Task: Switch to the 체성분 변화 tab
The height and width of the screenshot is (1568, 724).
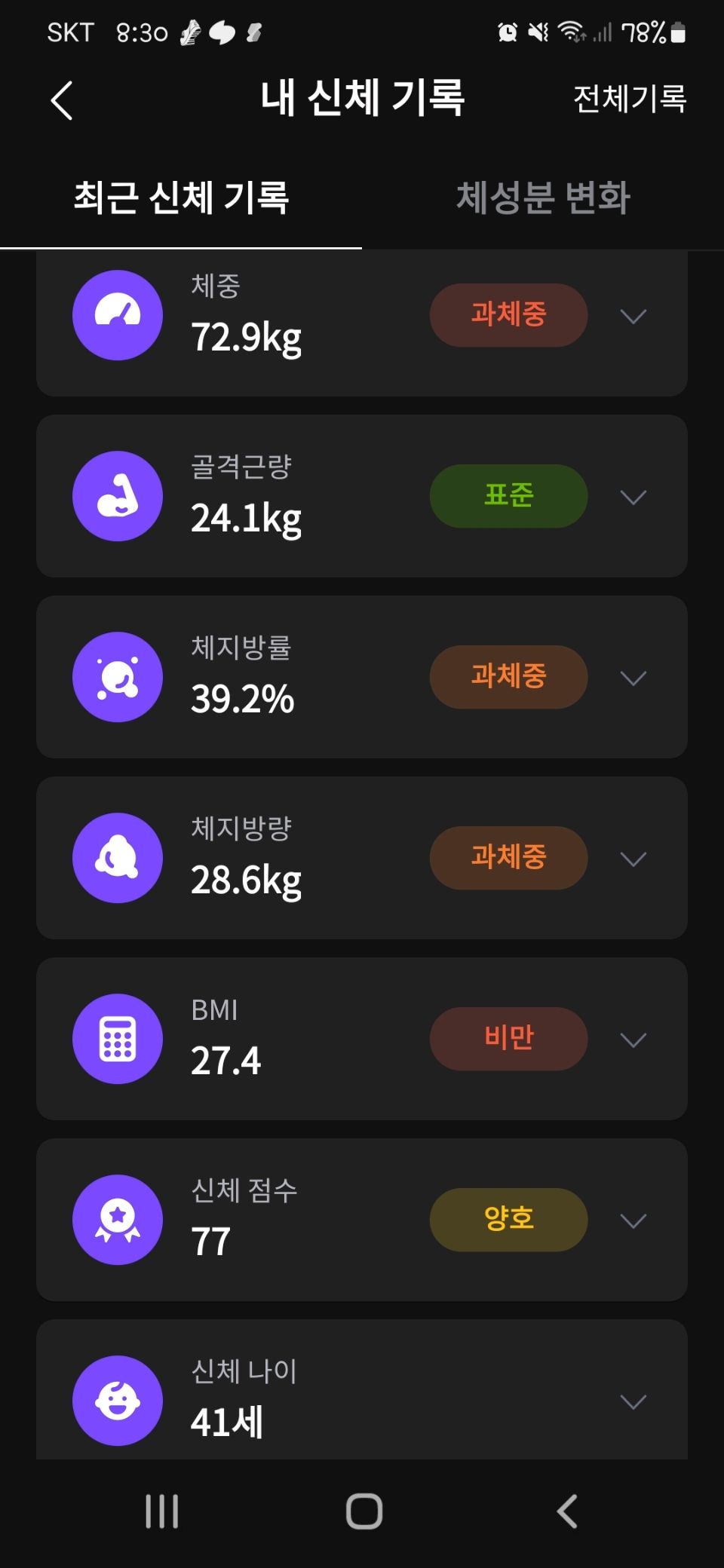Action: coord(543,198)
